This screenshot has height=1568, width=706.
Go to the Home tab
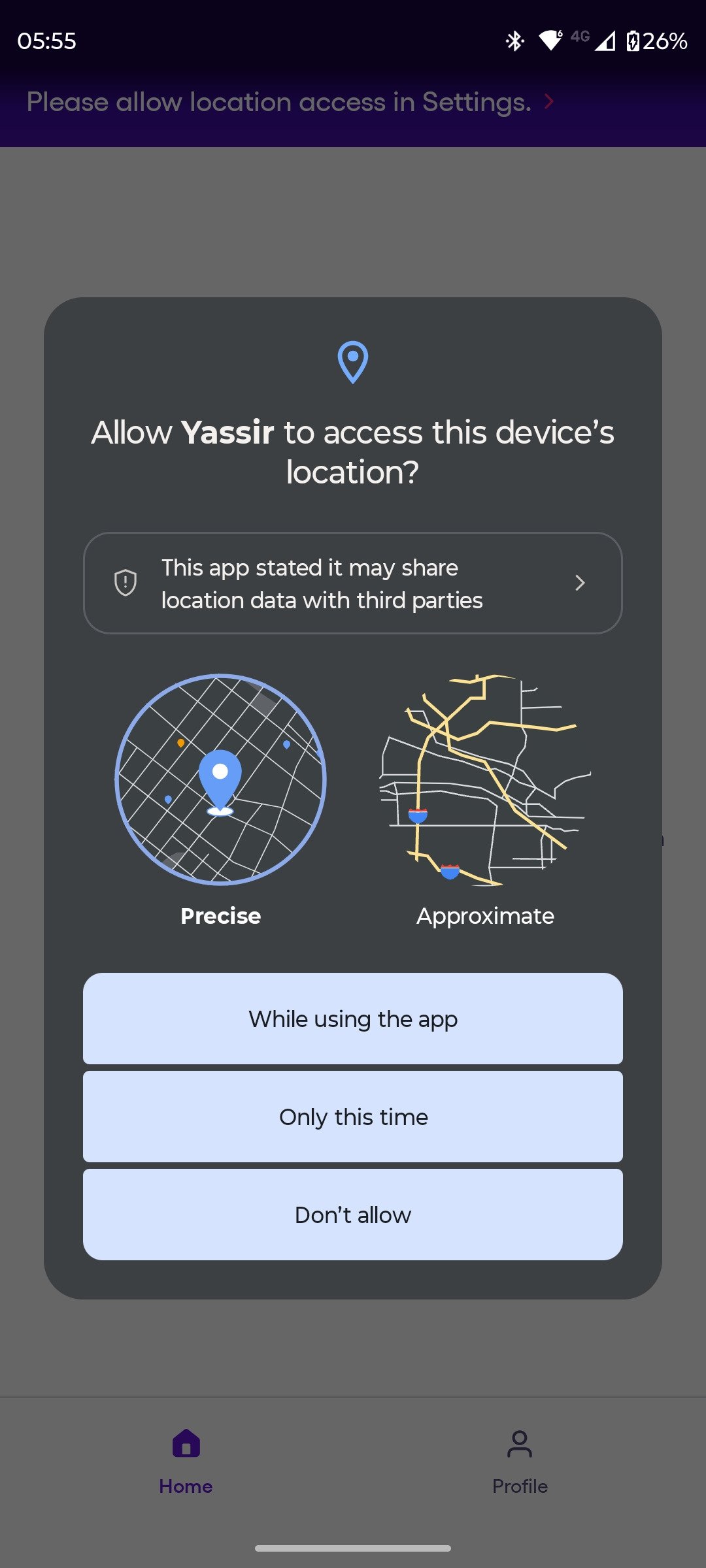click(186, 1462)
